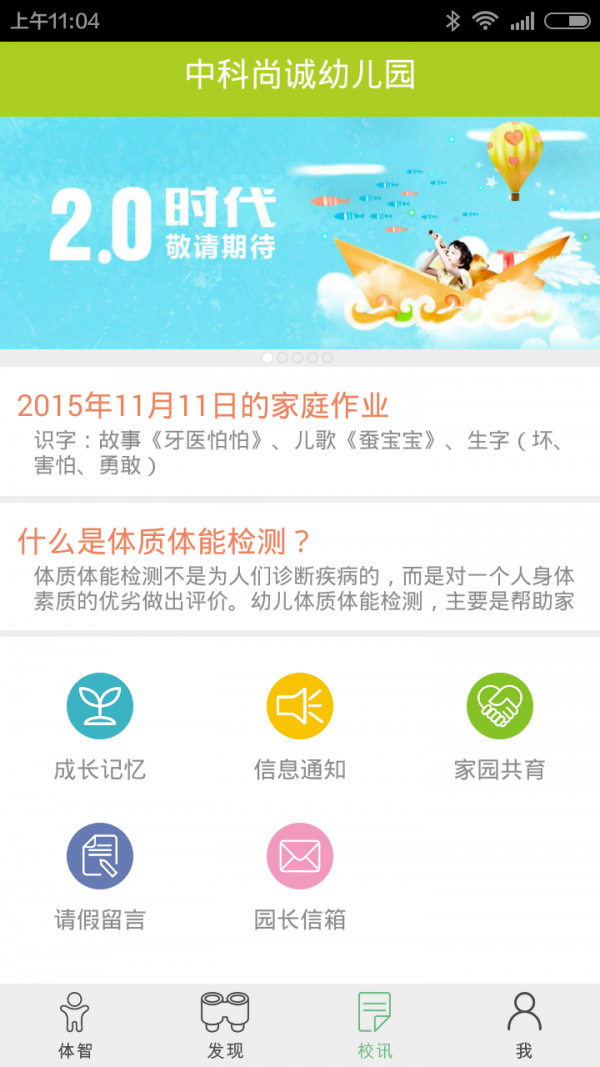Go to the 我 tab
The image size is (600, 1067).
524,1025
